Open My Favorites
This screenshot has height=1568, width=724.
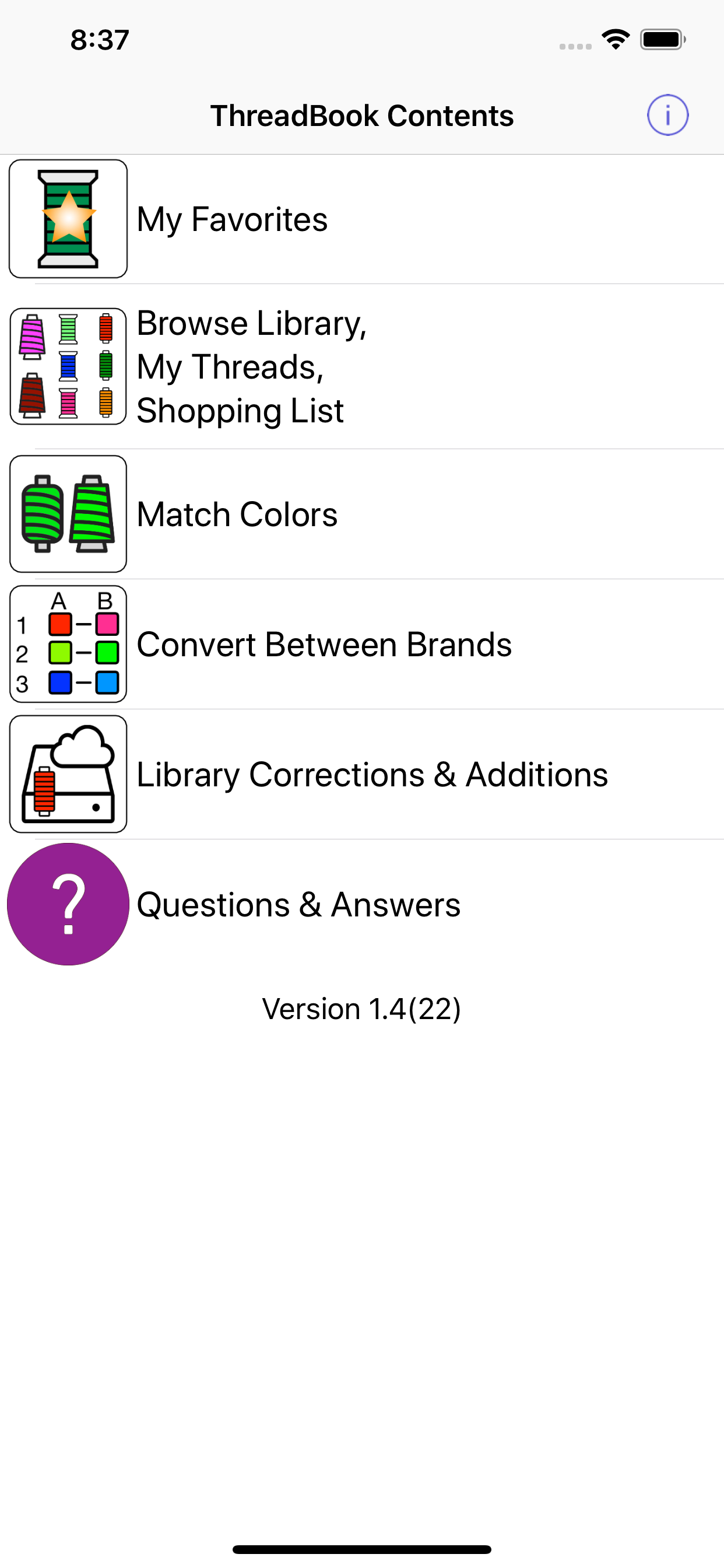231,218
